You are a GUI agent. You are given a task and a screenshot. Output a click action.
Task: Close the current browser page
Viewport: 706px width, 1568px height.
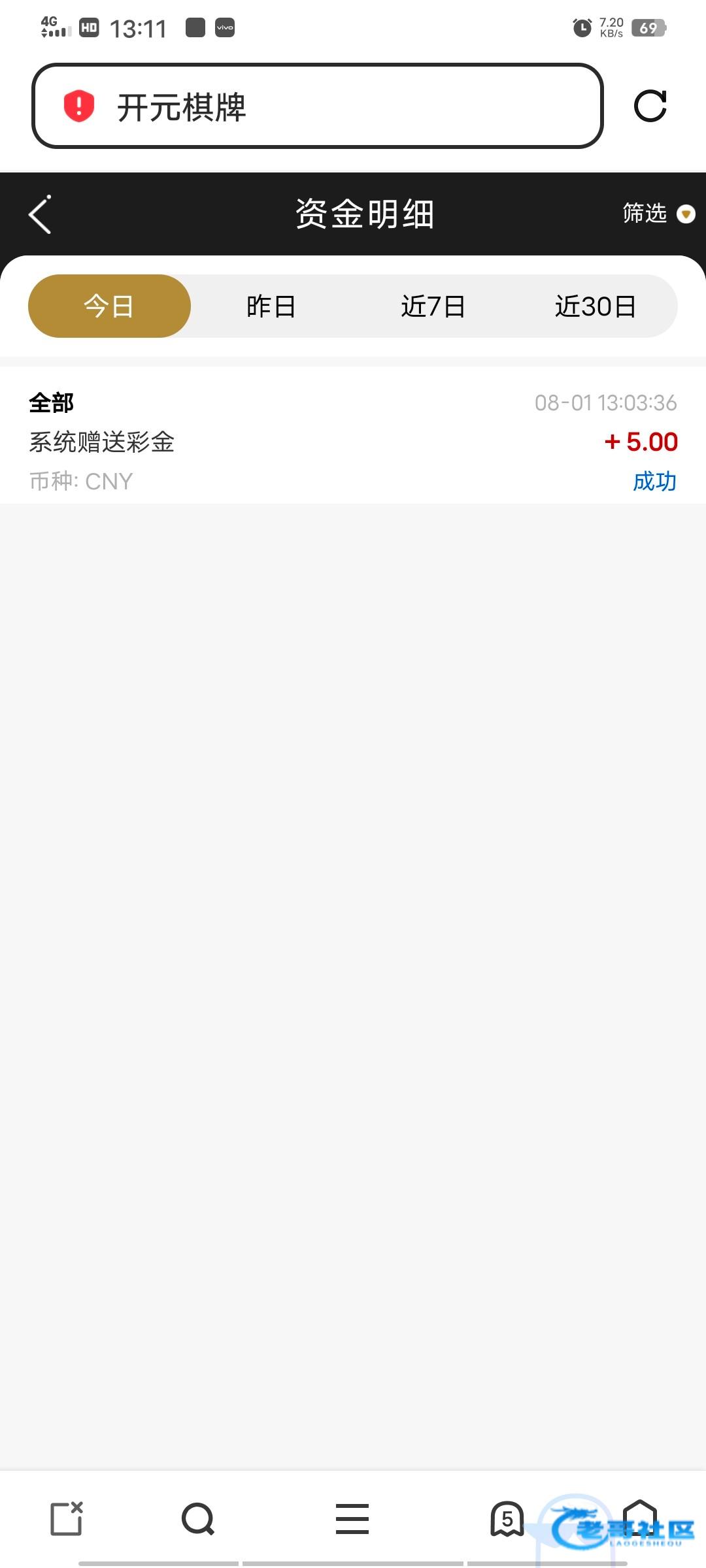click(x=67, y=1519)
